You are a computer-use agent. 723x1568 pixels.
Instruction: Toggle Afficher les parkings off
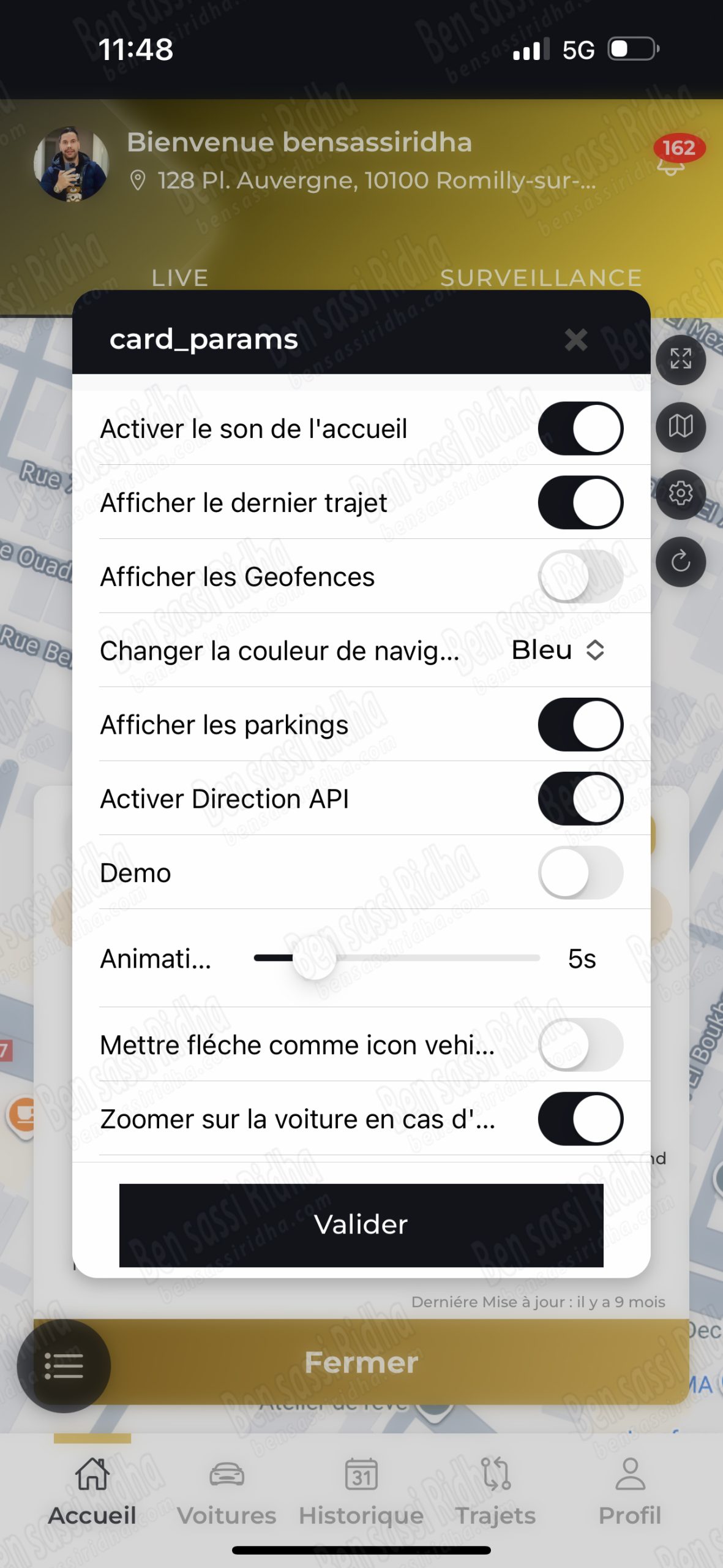(x=580, y=725)
